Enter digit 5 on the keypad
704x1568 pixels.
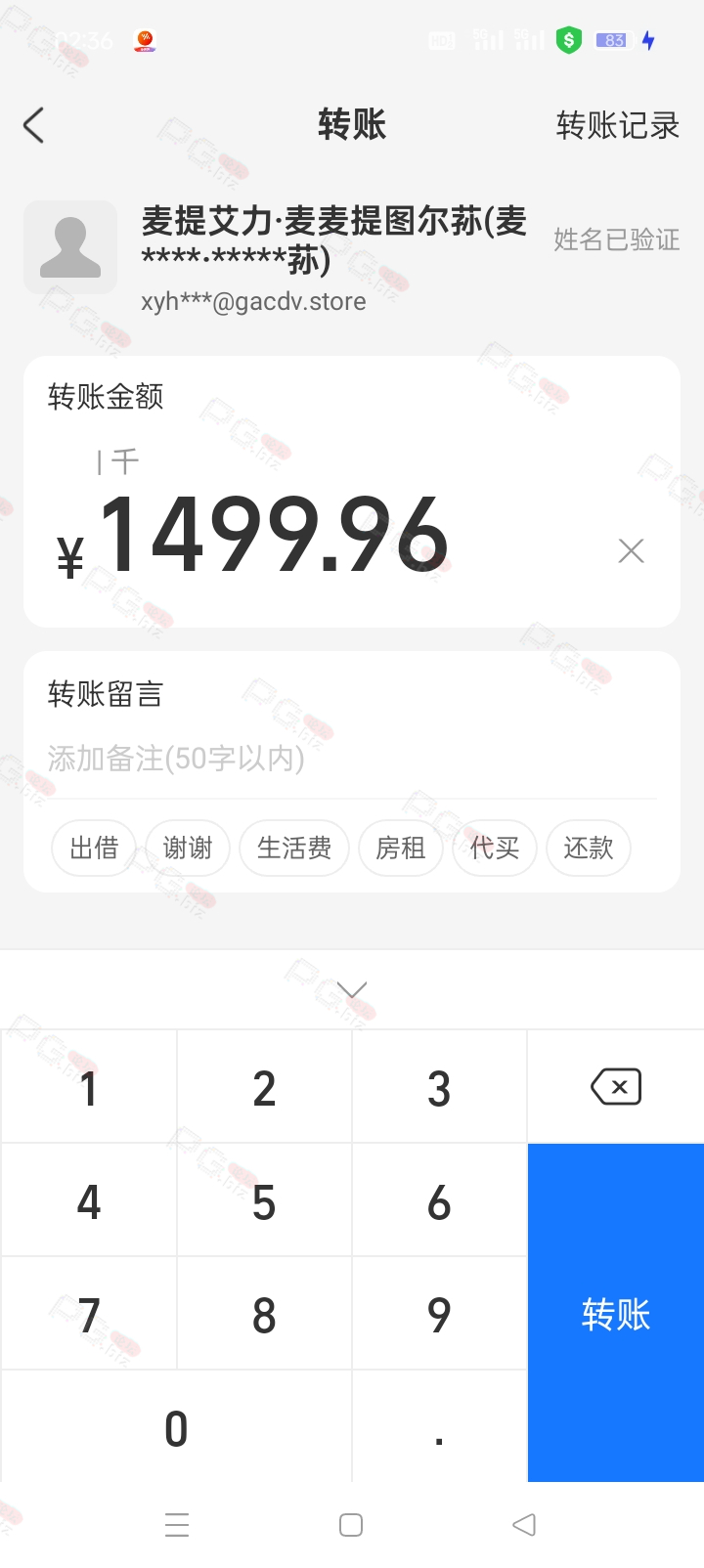[x=264, y=1200]
